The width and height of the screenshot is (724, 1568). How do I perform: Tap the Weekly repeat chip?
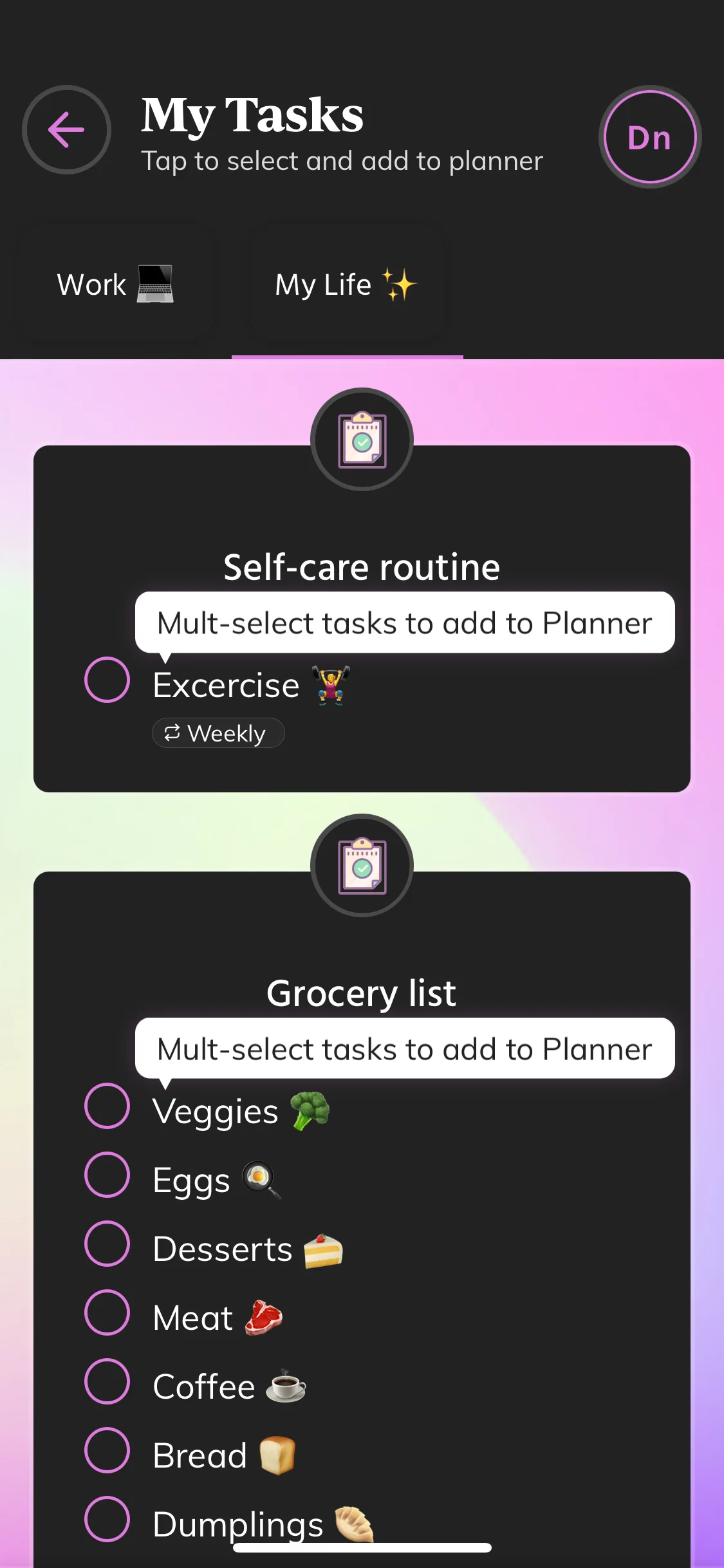218,733
